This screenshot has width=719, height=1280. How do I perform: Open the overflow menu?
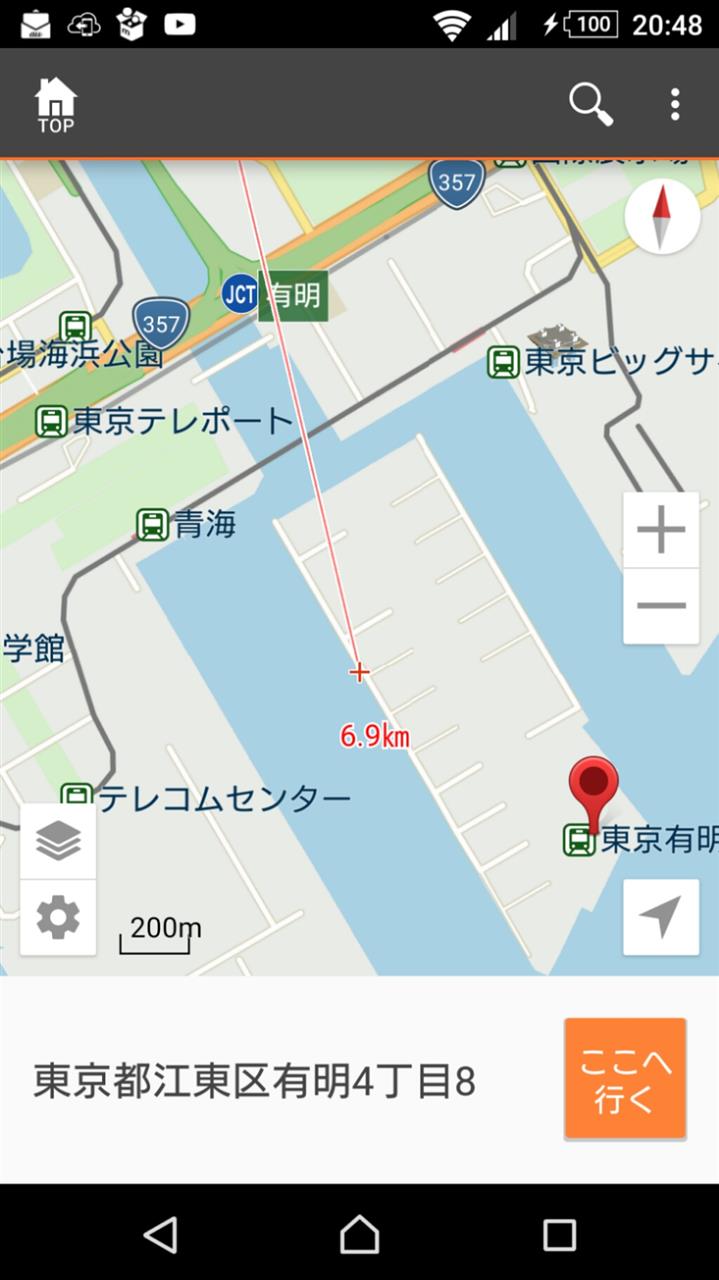(x=675, y=104)
